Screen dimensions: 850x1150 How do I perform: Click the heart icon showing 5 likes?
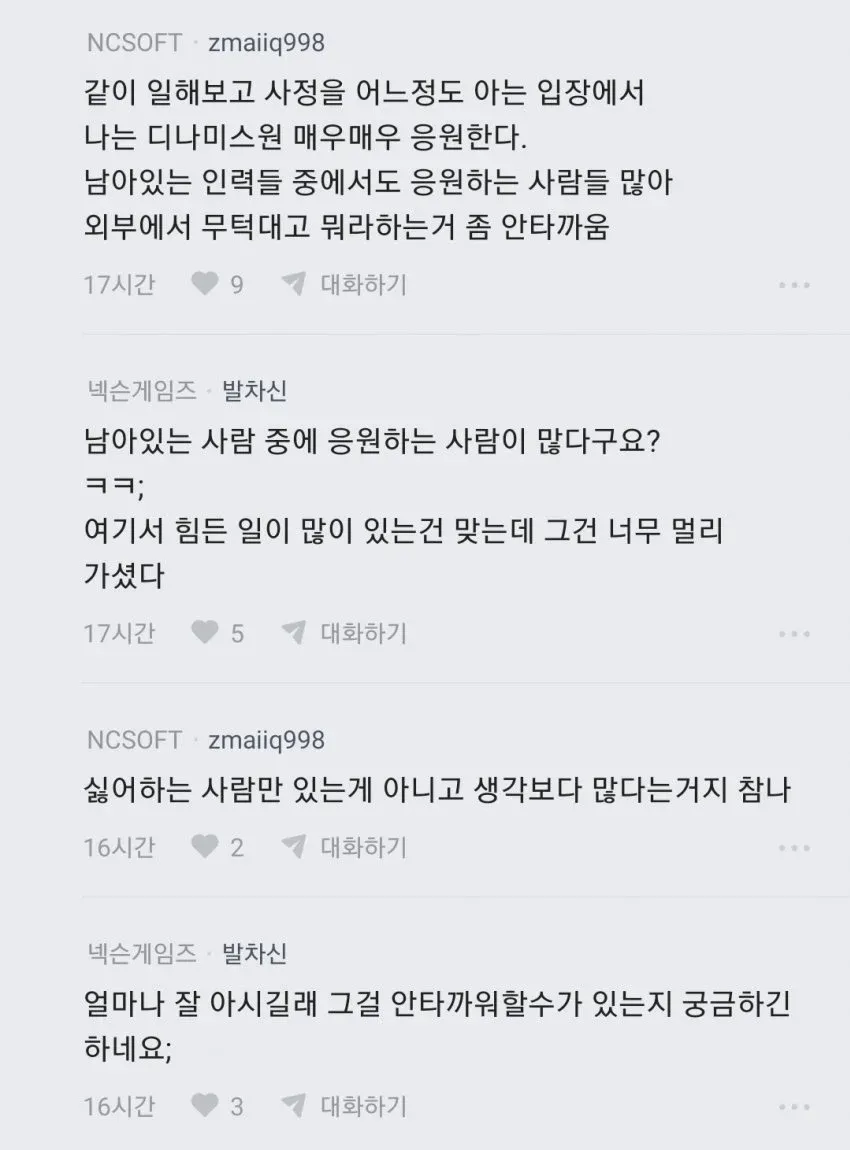206,632
